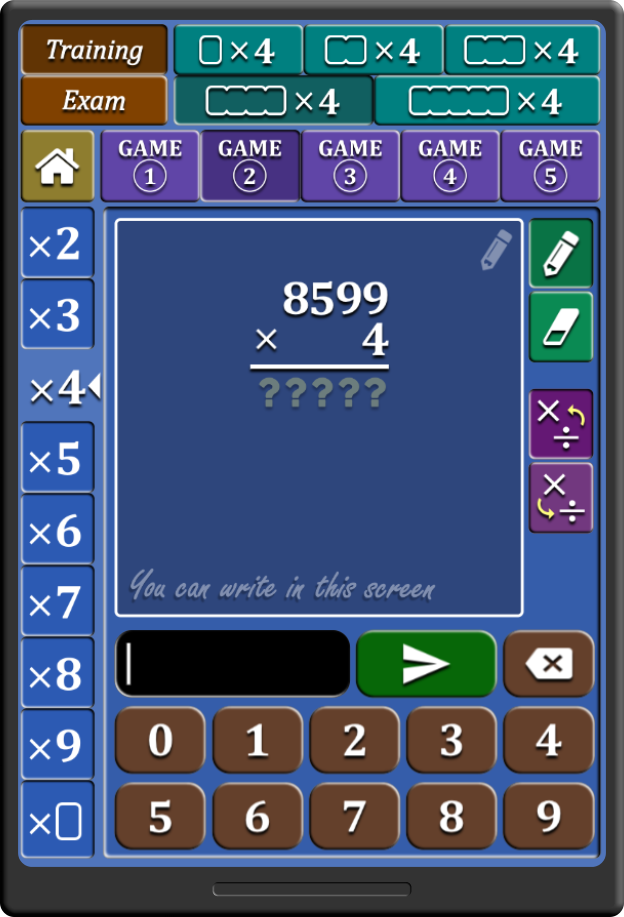Image resolution: width=624 pixels, height=917 pixels.
Task: Choose the one-digit ×4 level
Action: point(238,50)
